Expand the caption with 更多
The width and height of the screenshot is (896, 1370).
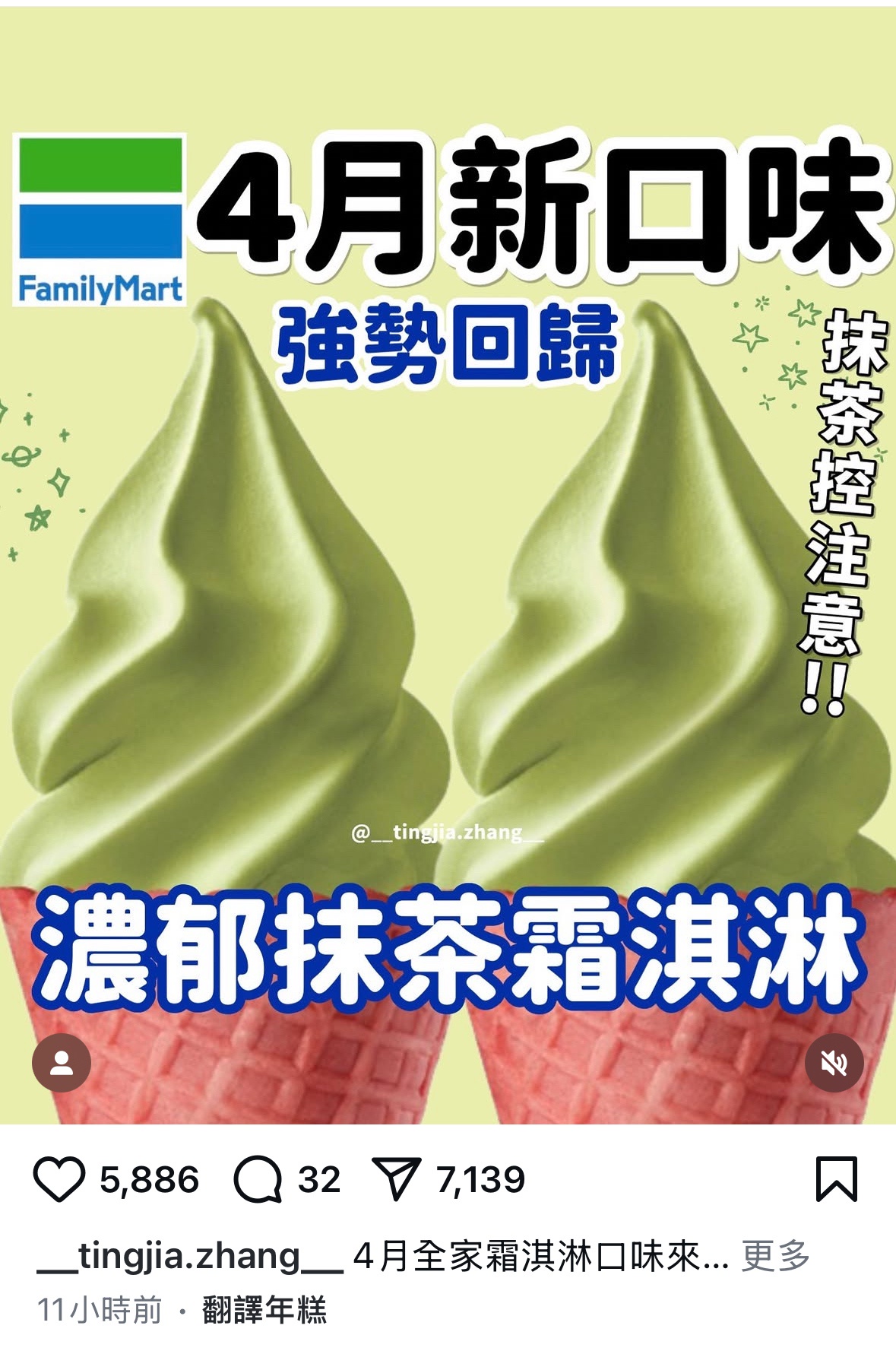pos(775,1256)
